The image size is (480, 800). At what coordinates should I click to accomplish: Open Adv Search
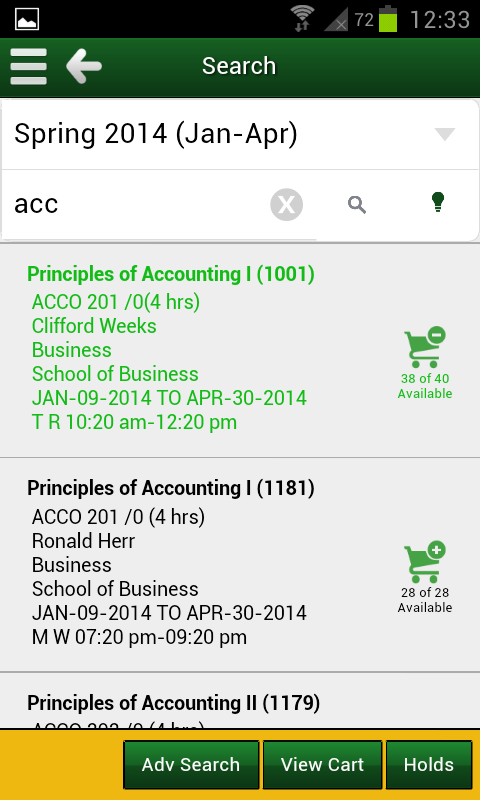click(x=191, y=765)
